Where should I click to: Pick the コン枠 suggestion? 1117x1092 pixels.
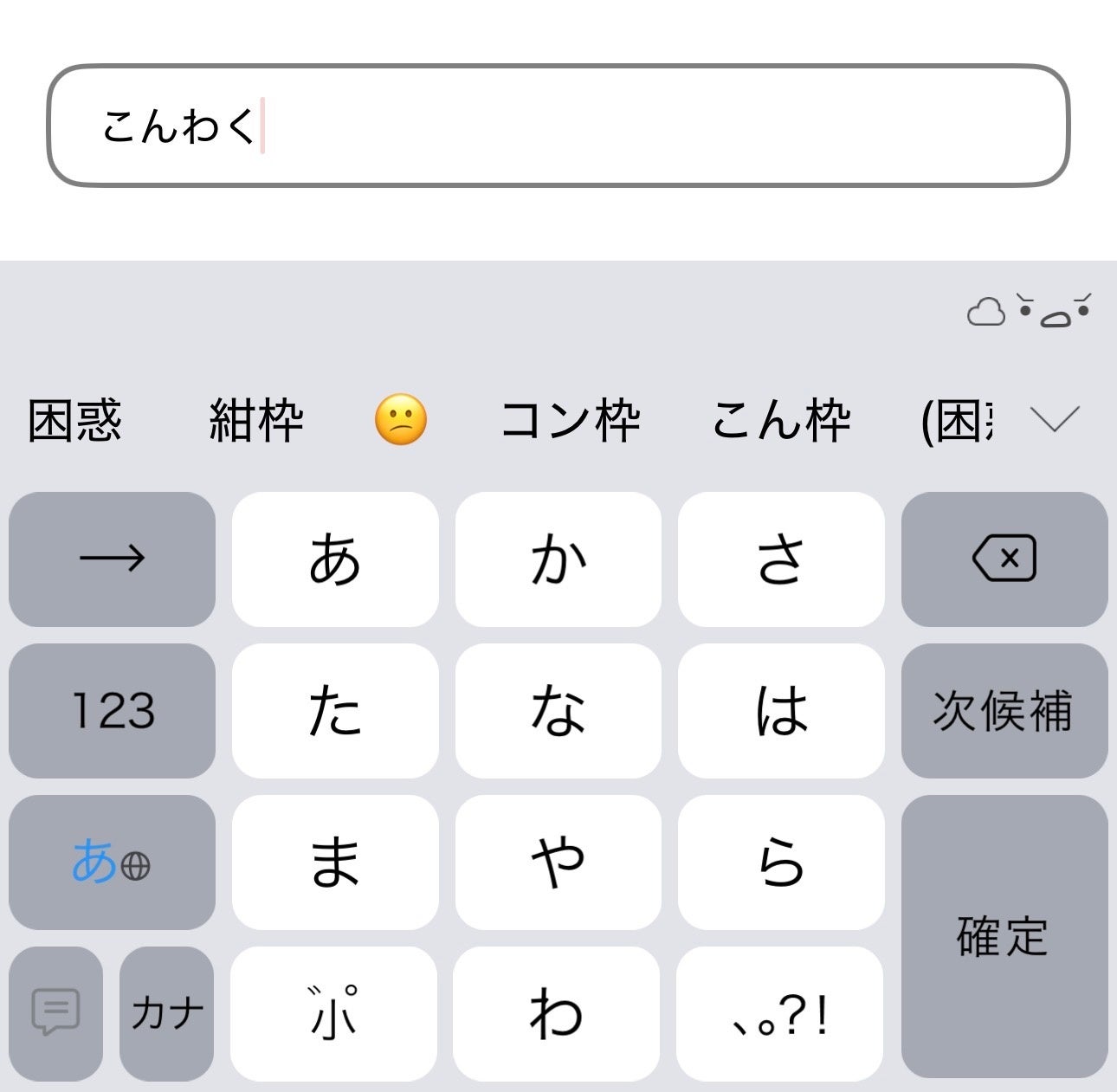(x=570, y=422)
